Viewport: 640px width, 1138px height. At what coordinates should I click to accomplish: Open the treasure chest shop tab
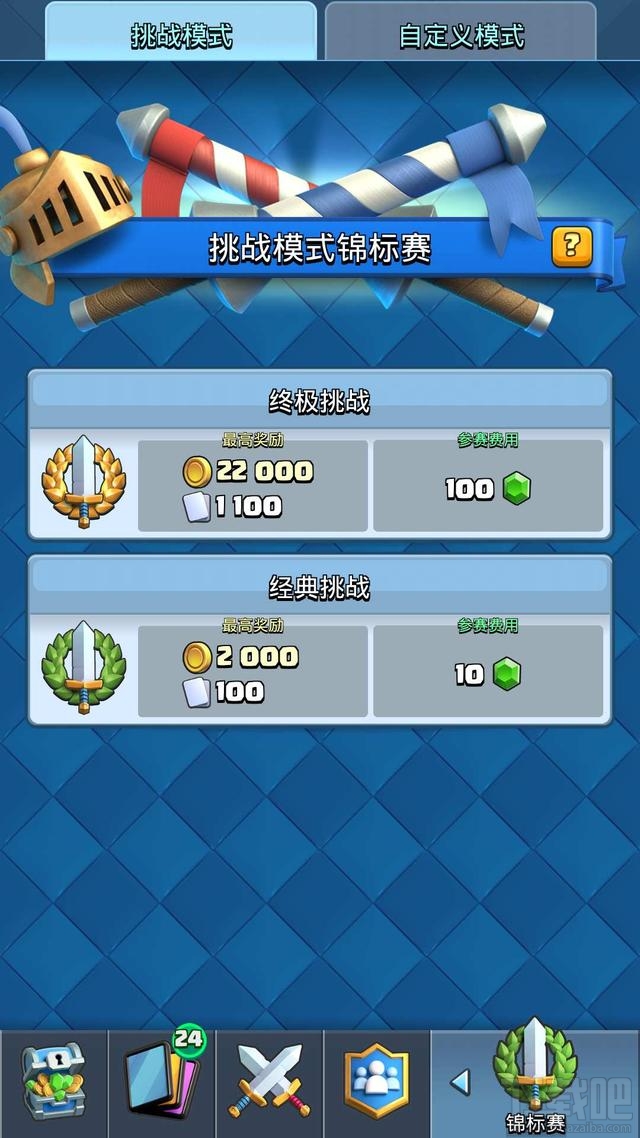click(53, 1083)
